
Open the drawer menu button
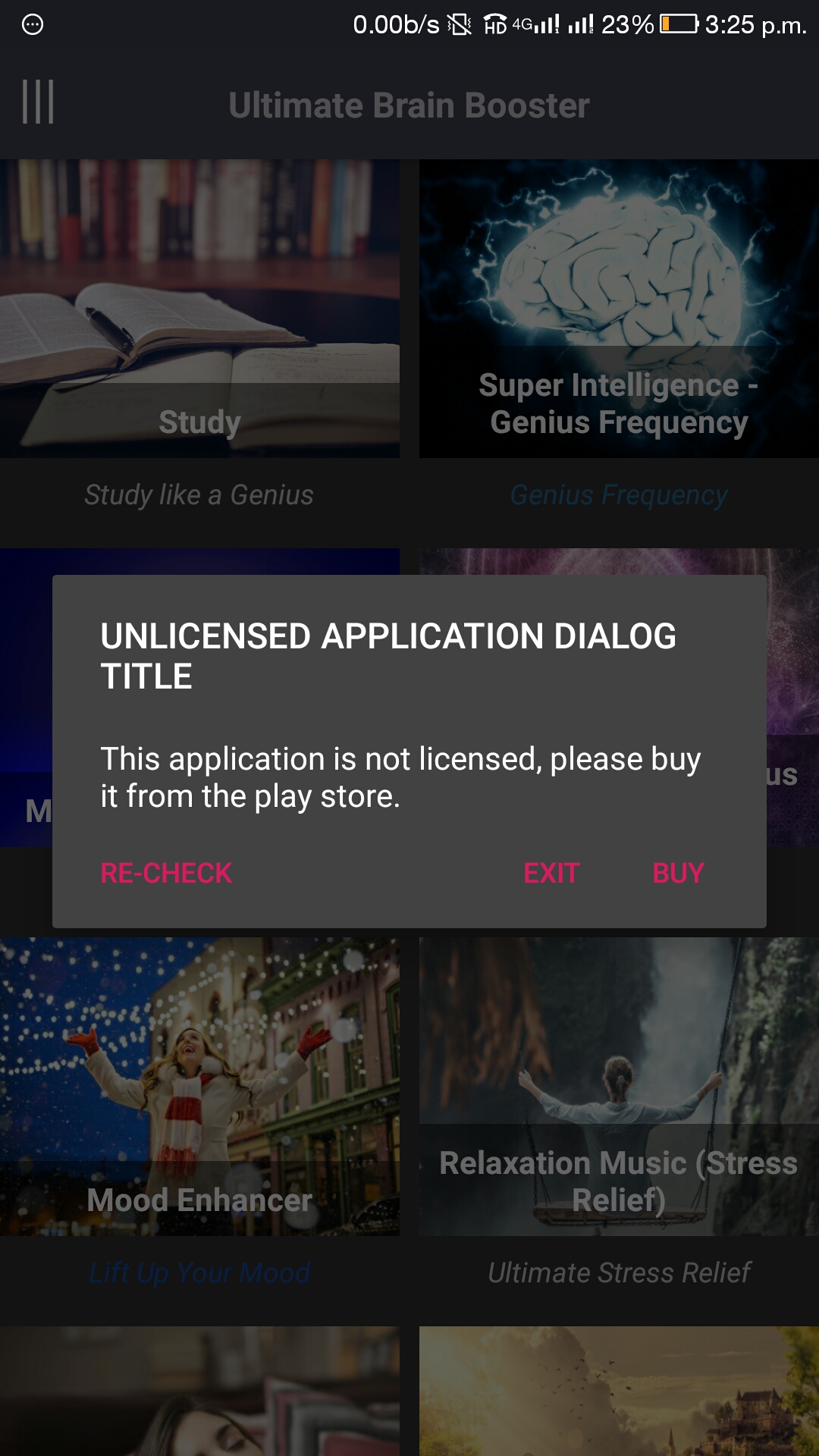38,102
